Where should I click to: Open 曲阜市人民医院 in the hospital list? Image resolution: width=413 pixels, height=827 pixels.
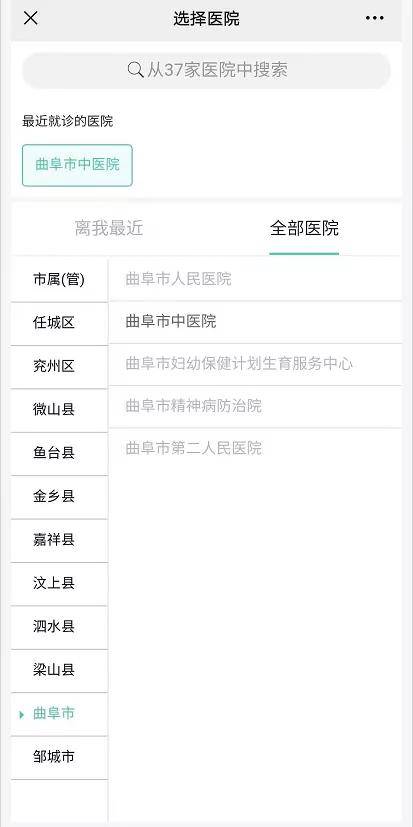tap(255, 279)
